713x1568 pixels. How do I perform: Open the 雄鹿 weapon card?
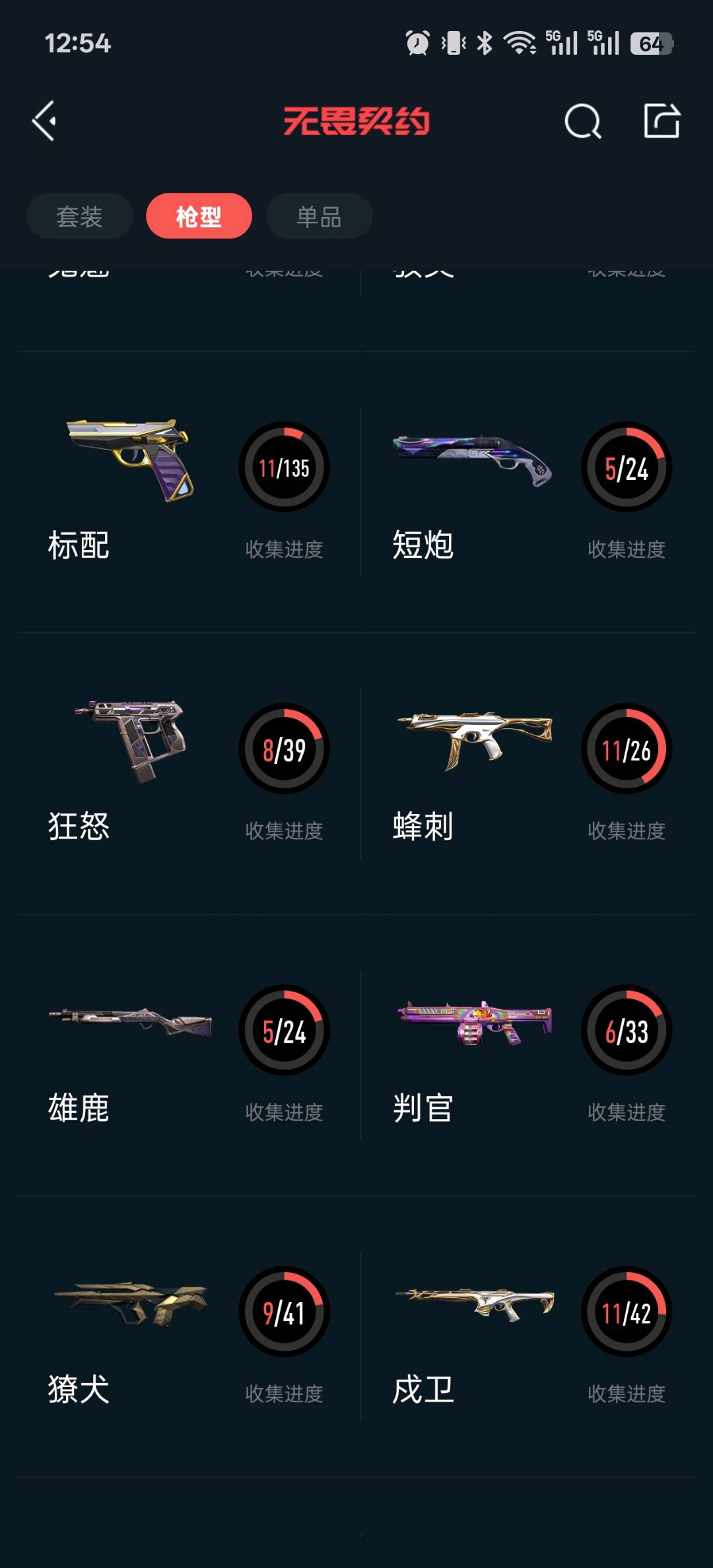188,1055
